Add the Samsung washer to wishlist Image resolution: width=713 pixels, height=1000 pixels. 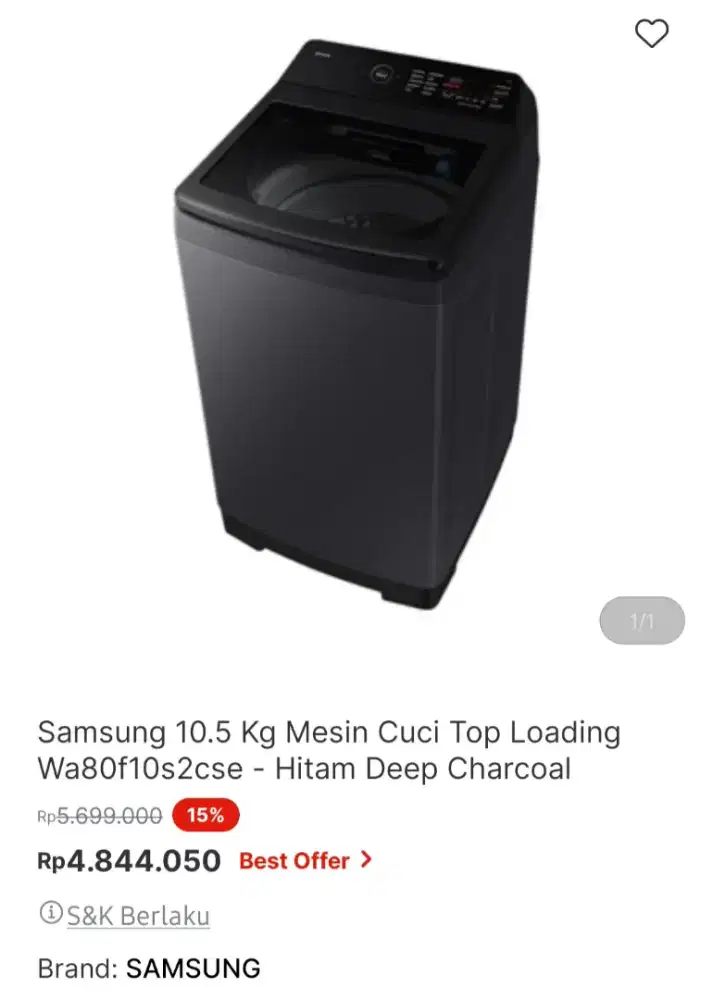[x=651, y=34]
